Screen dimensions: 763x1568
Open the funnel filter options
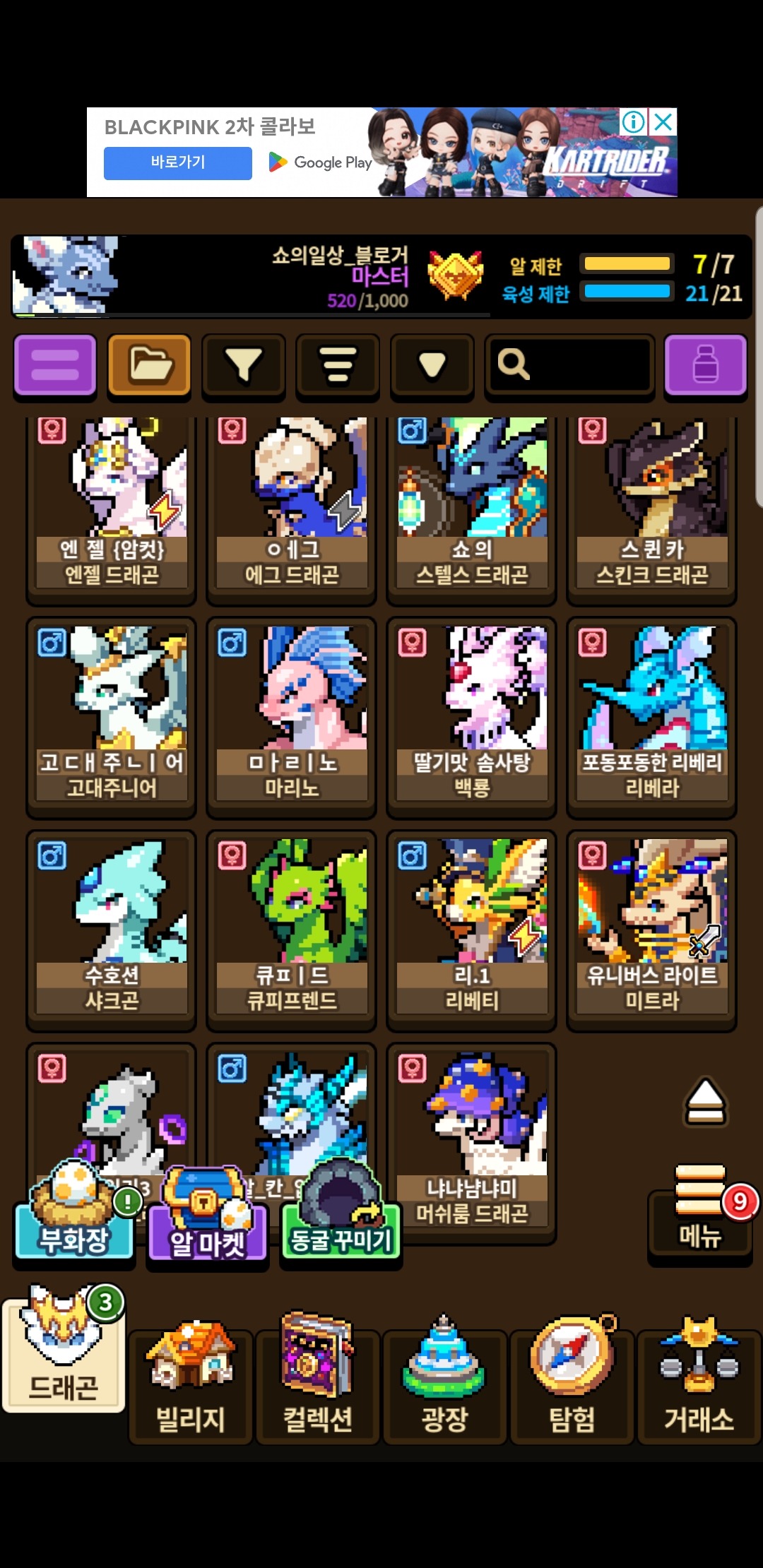tap(244, 365)
